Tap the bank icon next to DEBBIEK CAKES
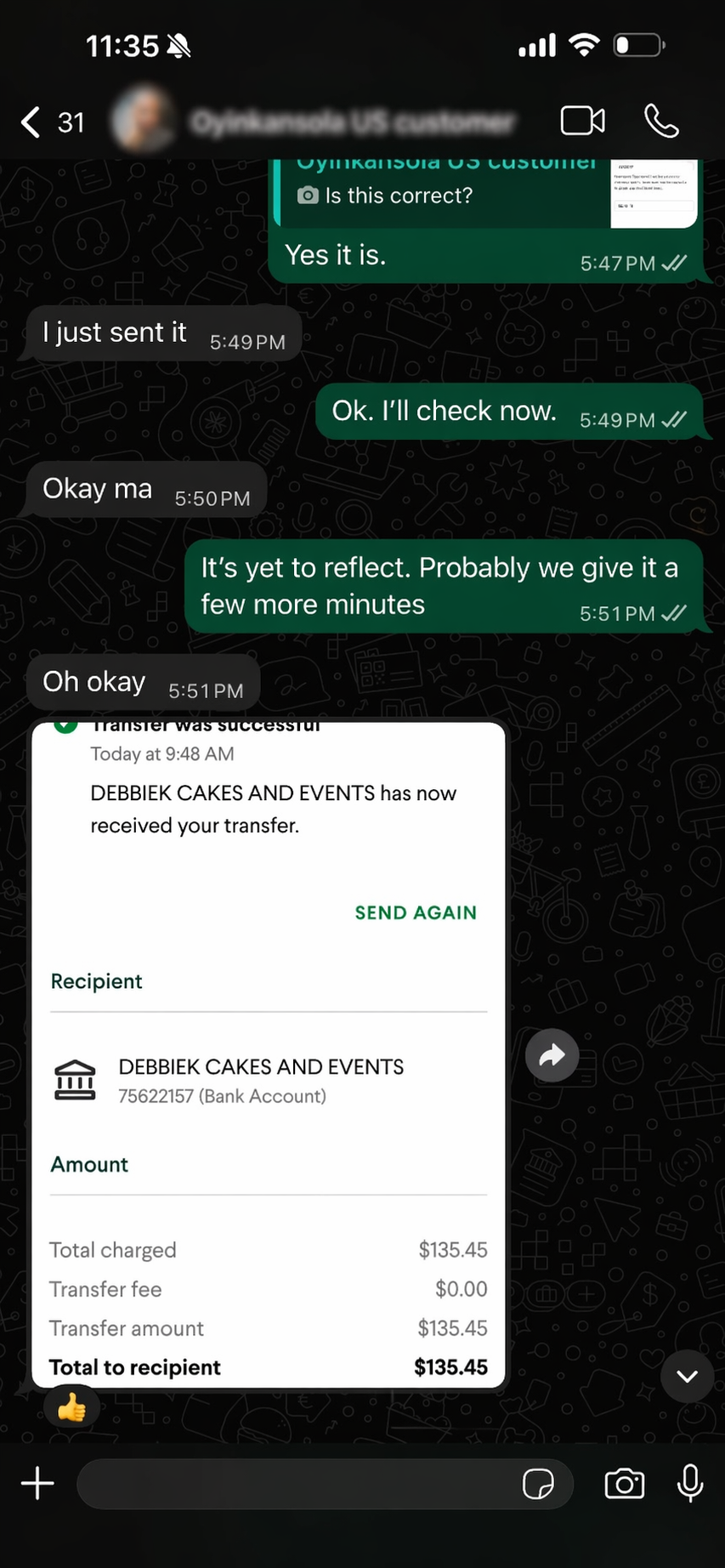The width and height of the screenshot is (725, 1568). pyautogui.click(x=75, y=1080)
